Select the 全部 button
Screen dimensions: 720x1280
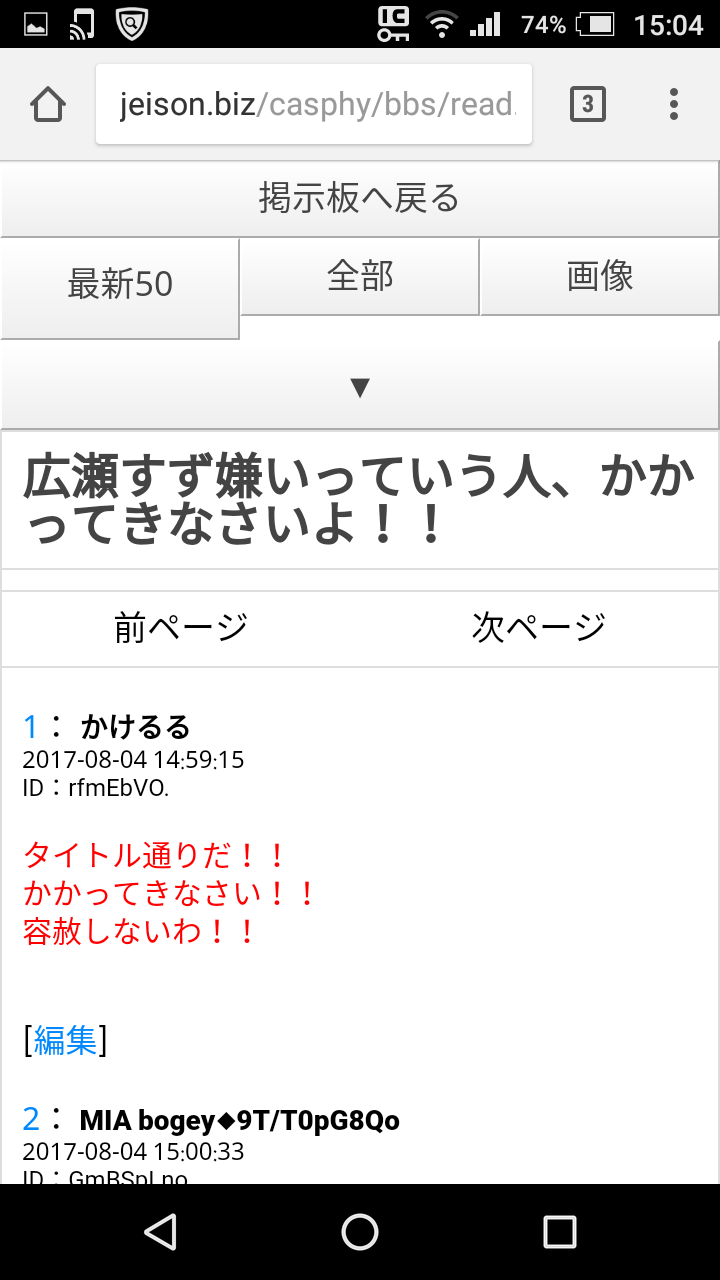[360, 277]
